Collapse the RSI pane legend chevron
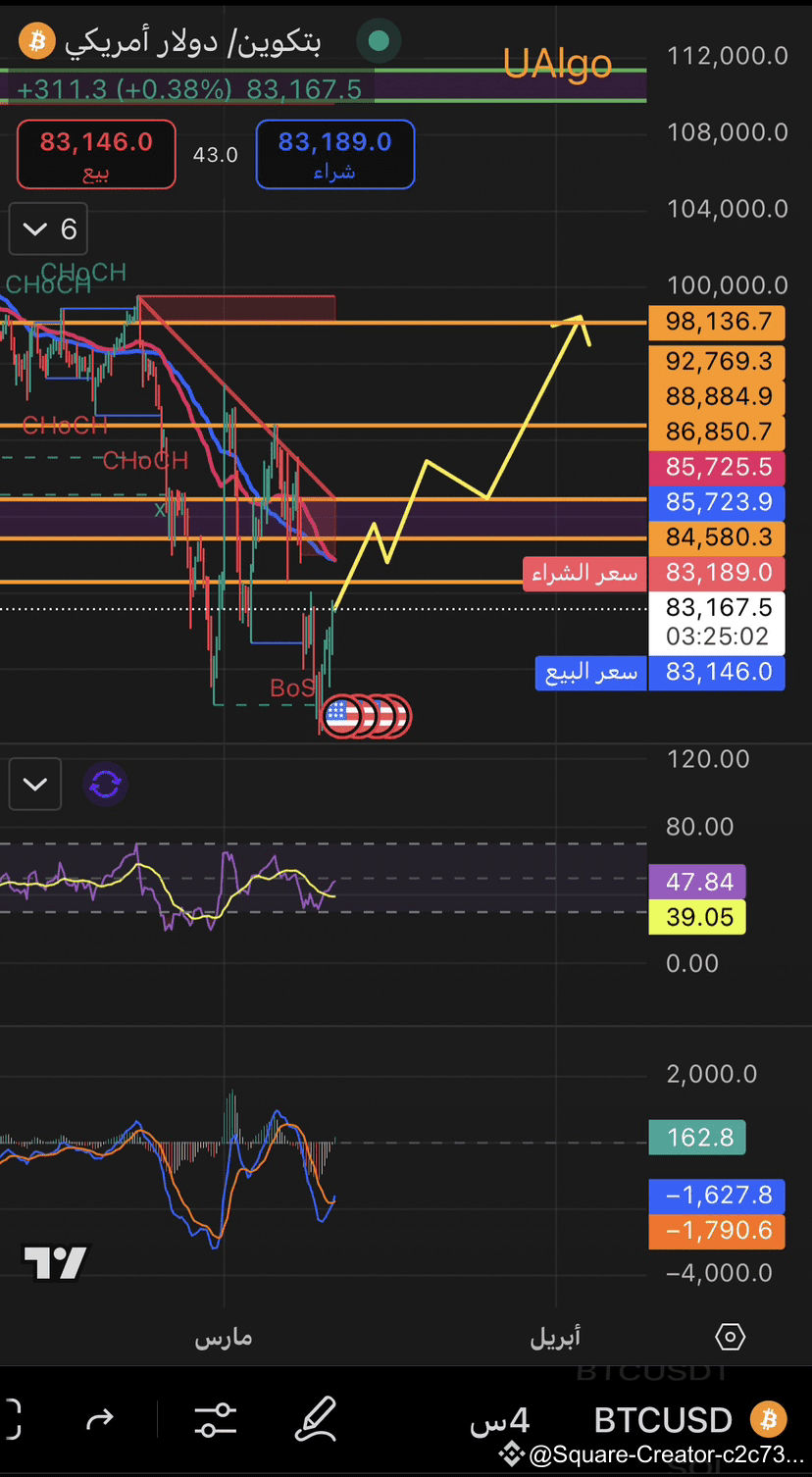812x1477 pixels. (35, 785)
